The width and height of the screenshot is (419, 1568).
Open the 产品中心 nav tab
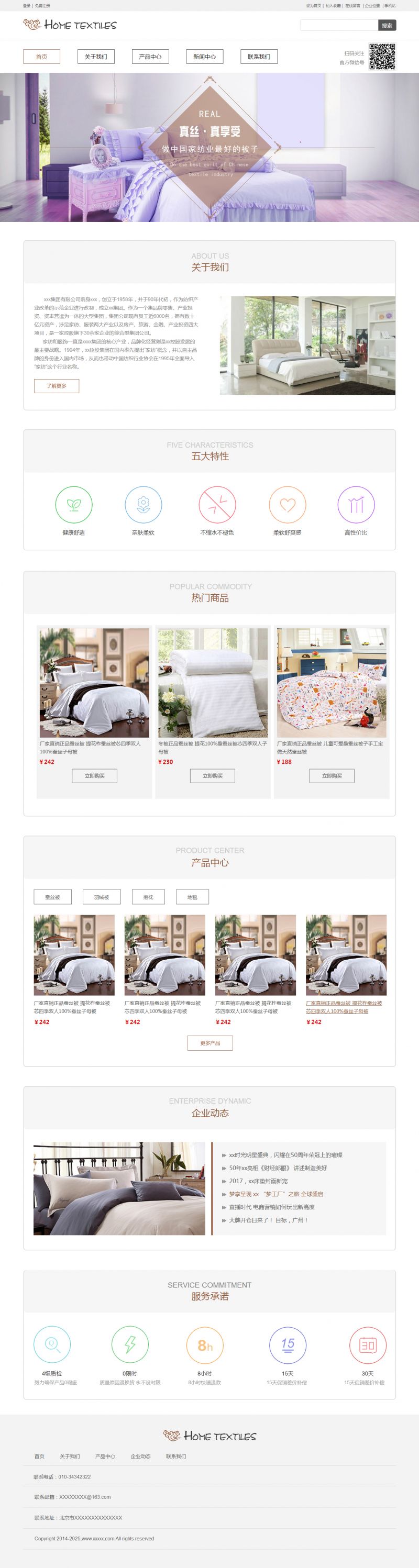[x=150, y=57]
